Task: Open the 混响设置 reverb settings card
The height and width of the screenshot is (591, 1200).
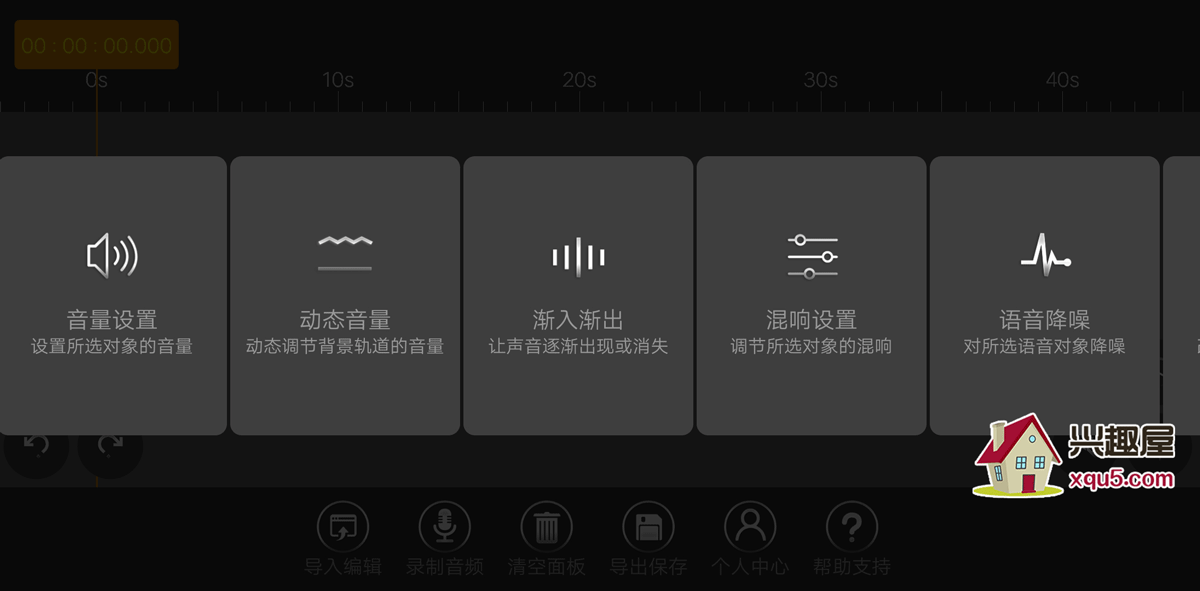Action: click(811, 295)
